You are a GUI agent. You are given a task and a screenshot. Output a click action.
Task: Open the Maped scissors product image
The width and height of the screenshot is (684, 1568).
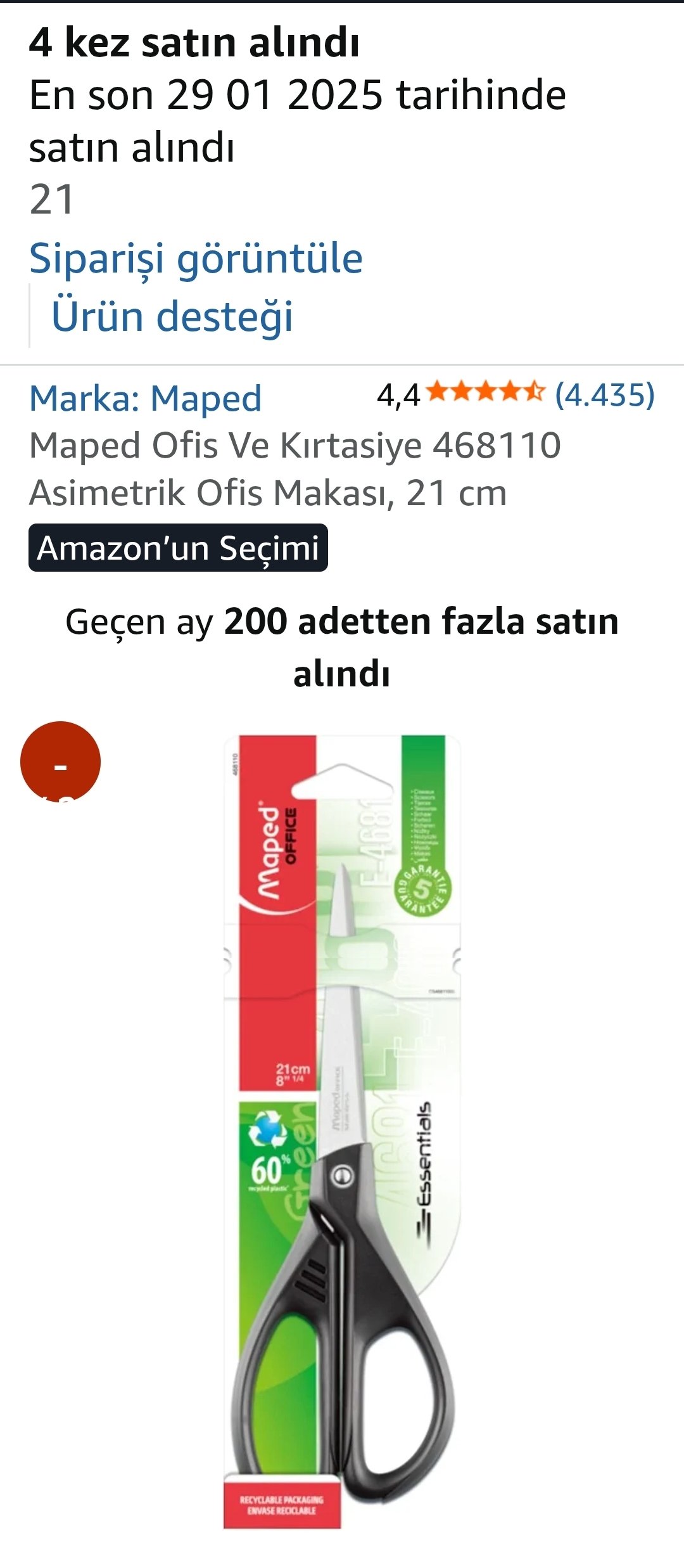(x=342, y=1132)
